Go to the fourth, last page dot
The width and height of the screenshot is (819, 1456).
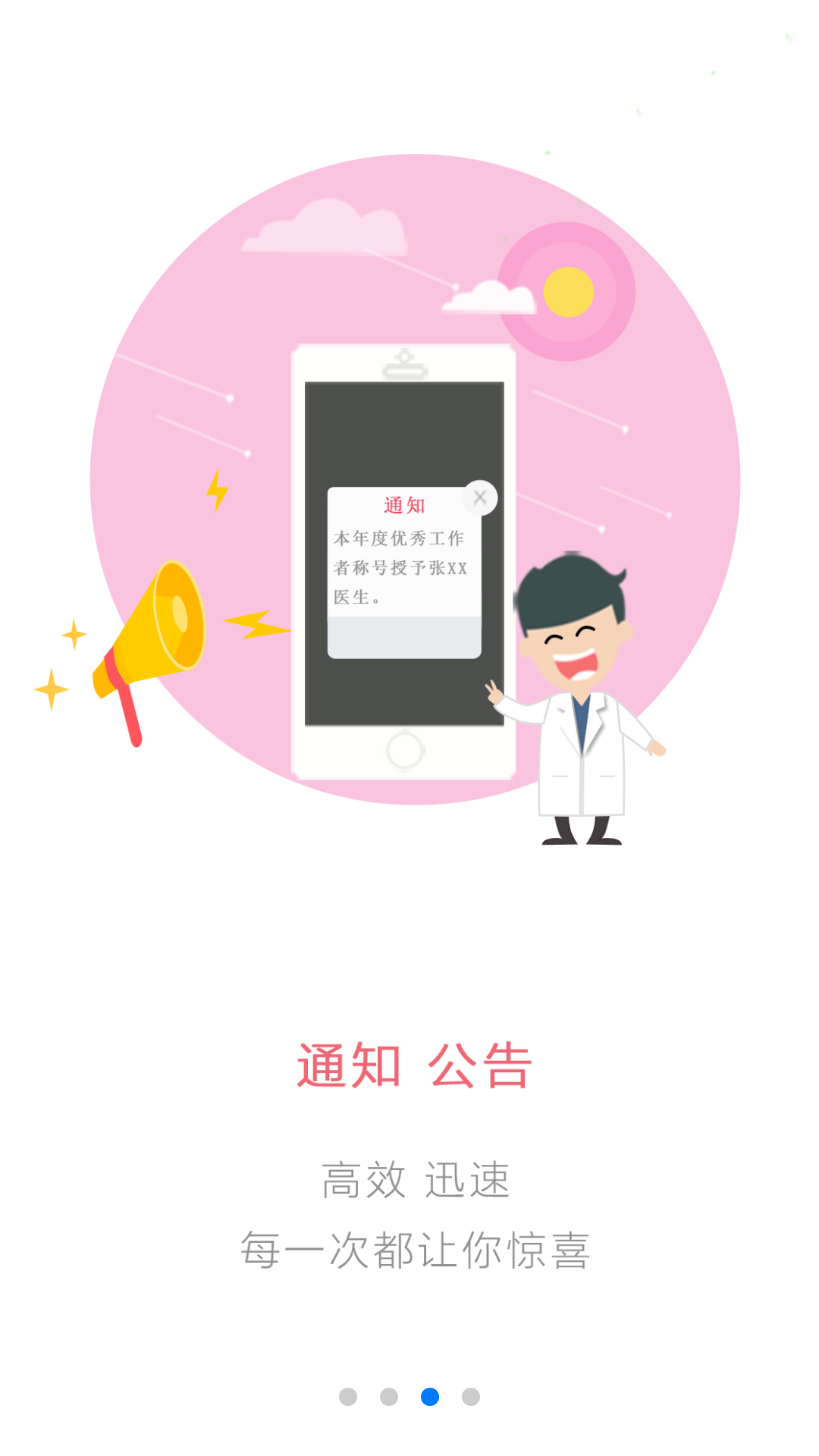pyautogui.click(x=471, y=1397)
